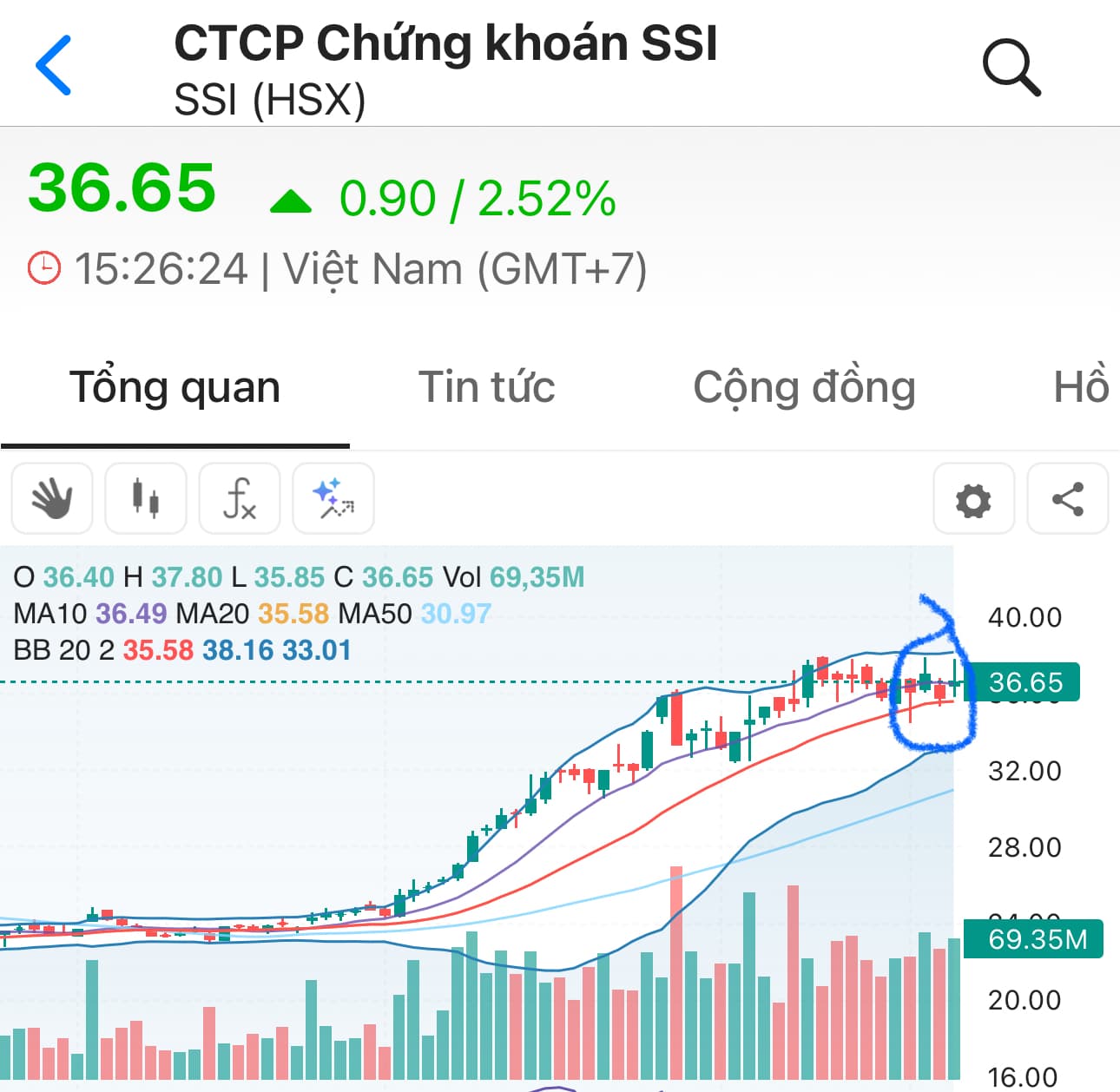Switch to the Tin tức tab

pyautogui.click(x=486, y=387)
